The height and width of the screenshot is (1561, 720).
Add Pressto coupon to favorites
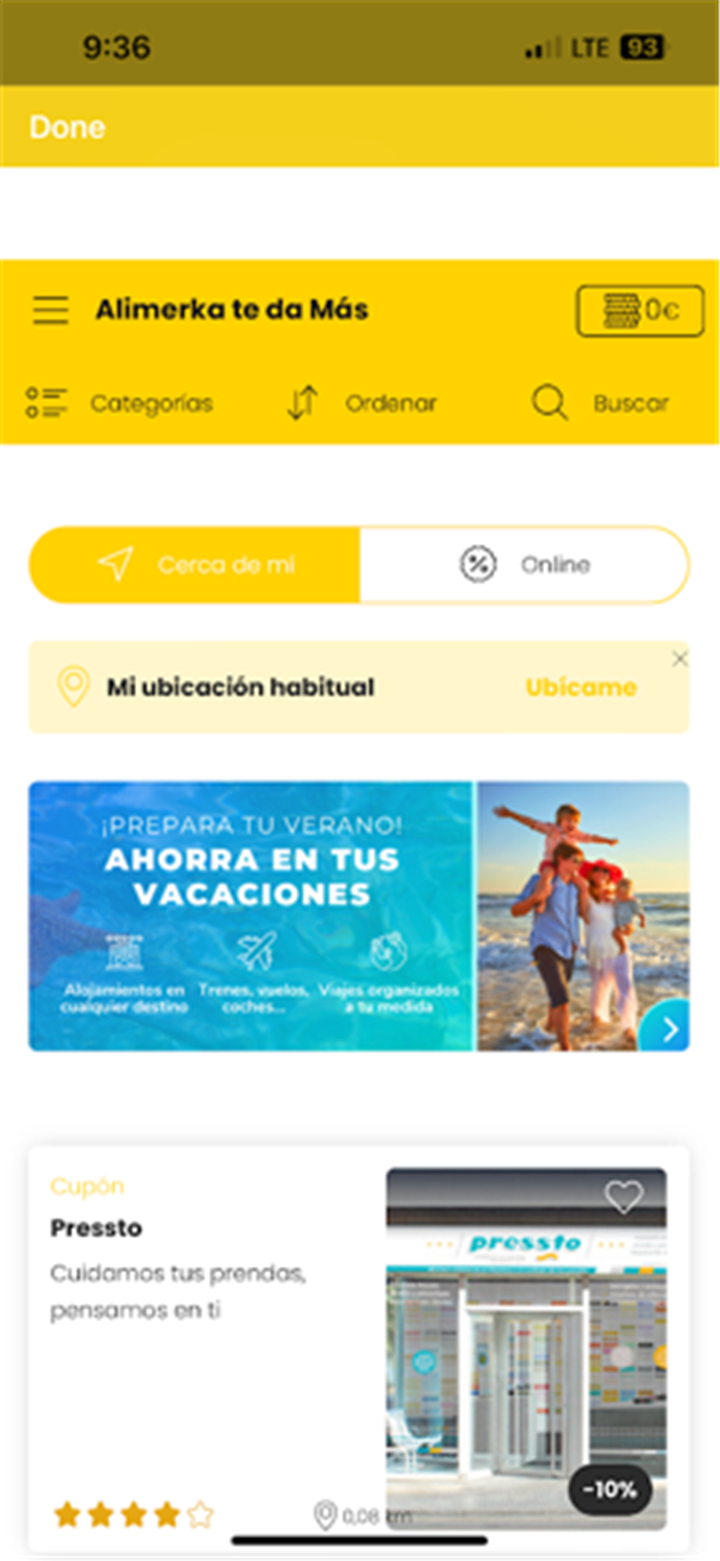click(624, 1197)
